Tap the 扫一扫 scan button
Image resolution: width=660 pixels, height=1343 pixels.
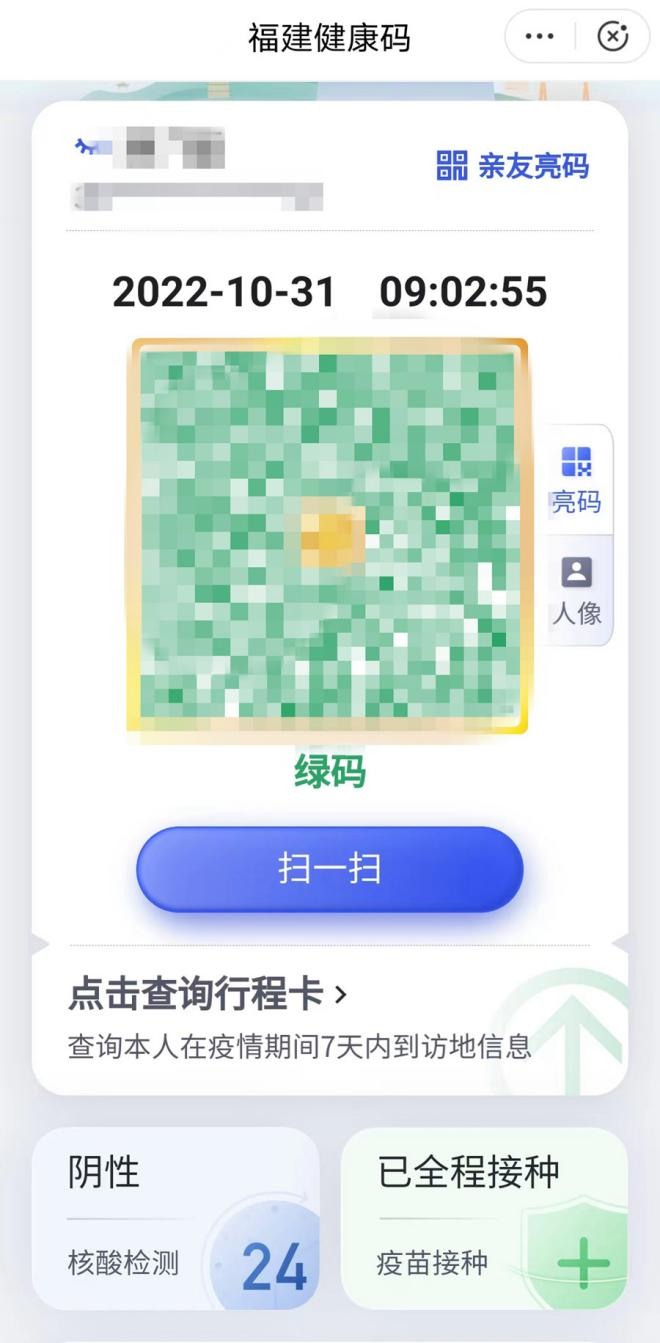click(329, 869)
